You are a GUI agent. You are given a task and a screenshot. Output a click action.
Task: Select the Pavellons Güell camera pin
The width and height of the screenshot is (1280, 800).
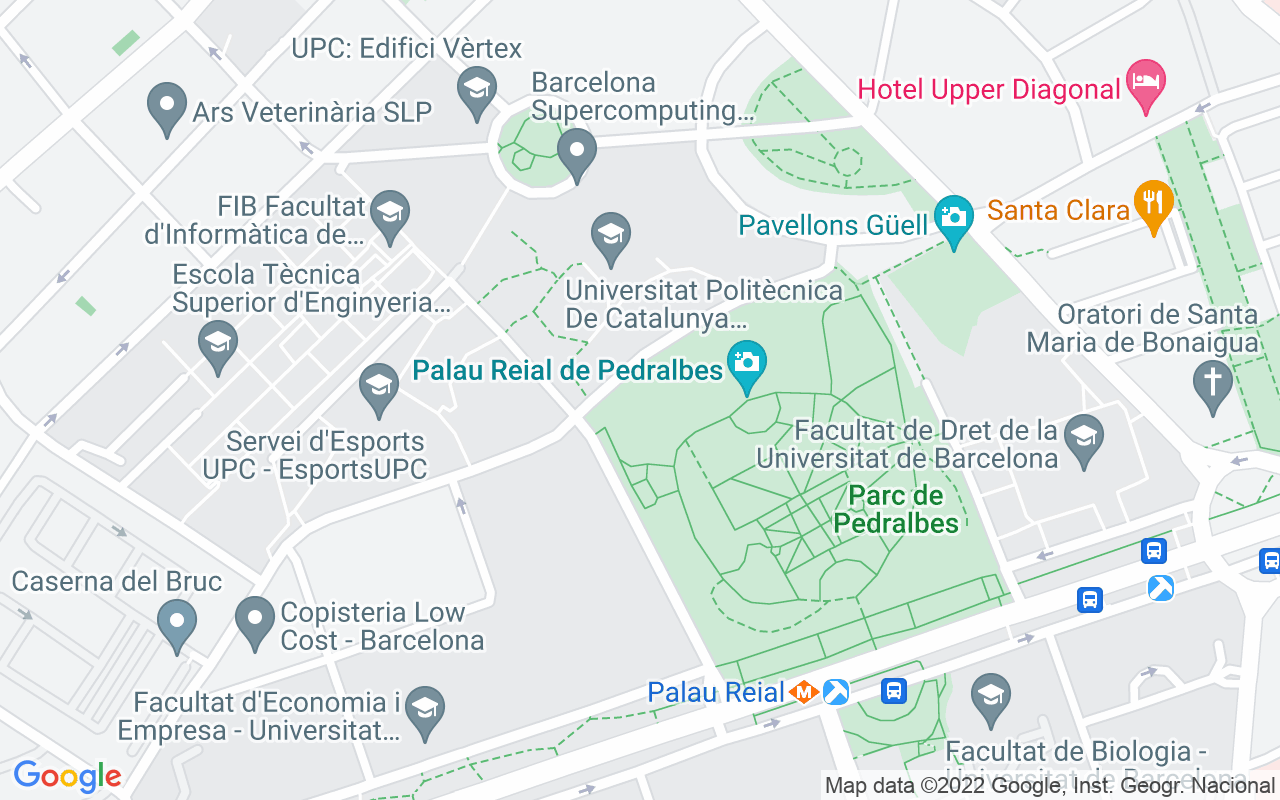click(x=953, y=218)
